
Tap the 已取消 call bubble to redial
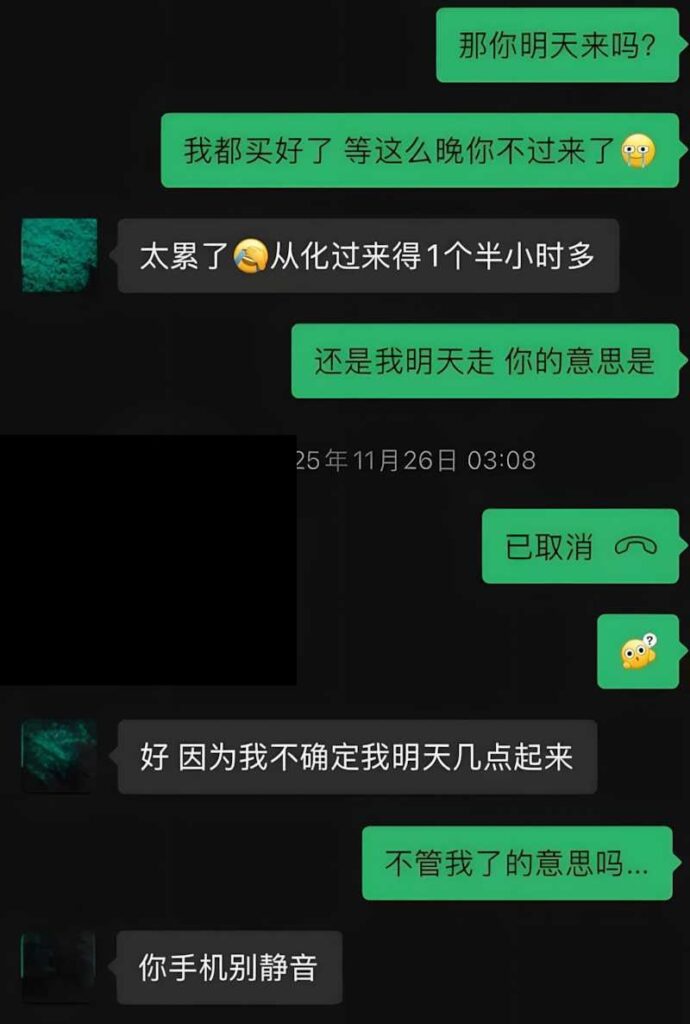tap(580, 546)
